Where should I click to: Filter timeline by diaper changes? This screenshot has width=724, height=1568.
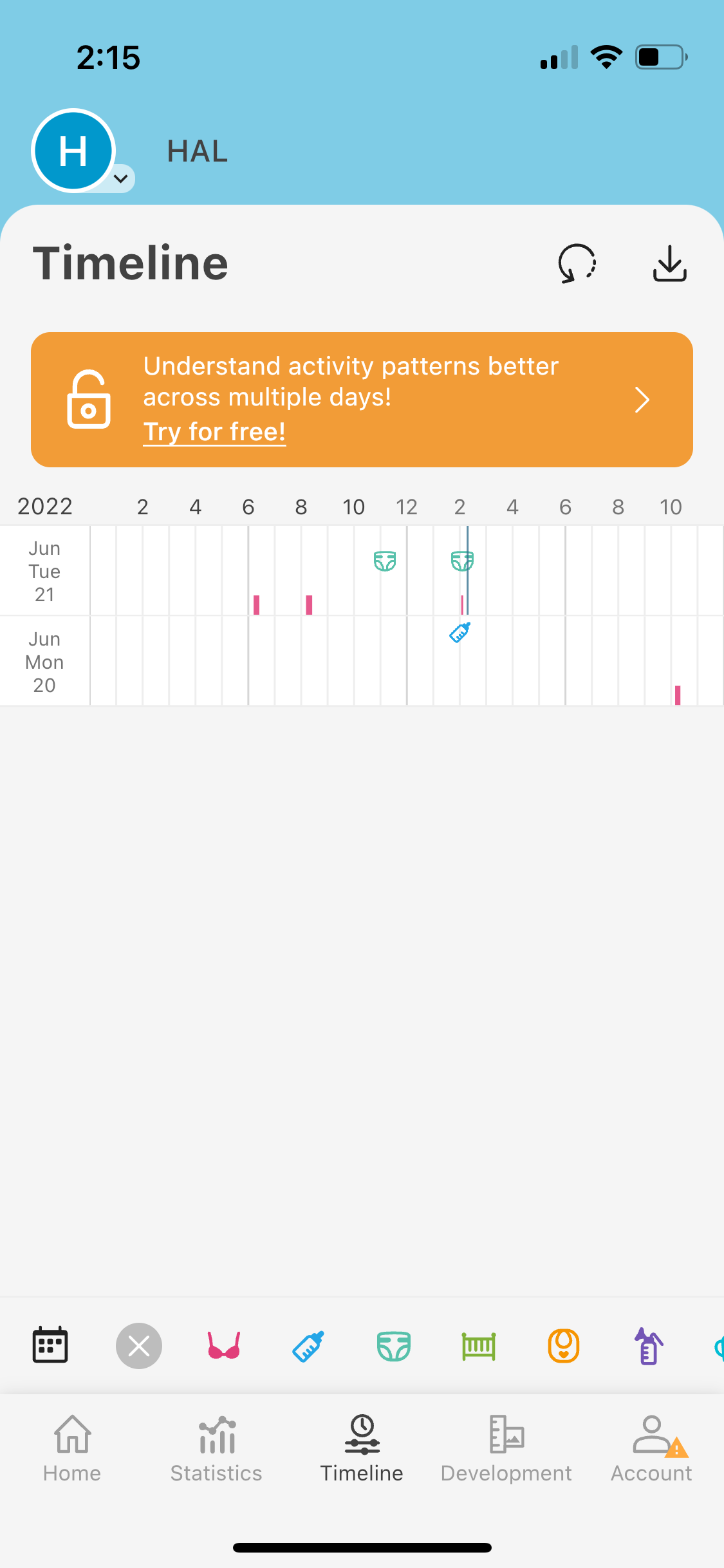point(393,1346)
